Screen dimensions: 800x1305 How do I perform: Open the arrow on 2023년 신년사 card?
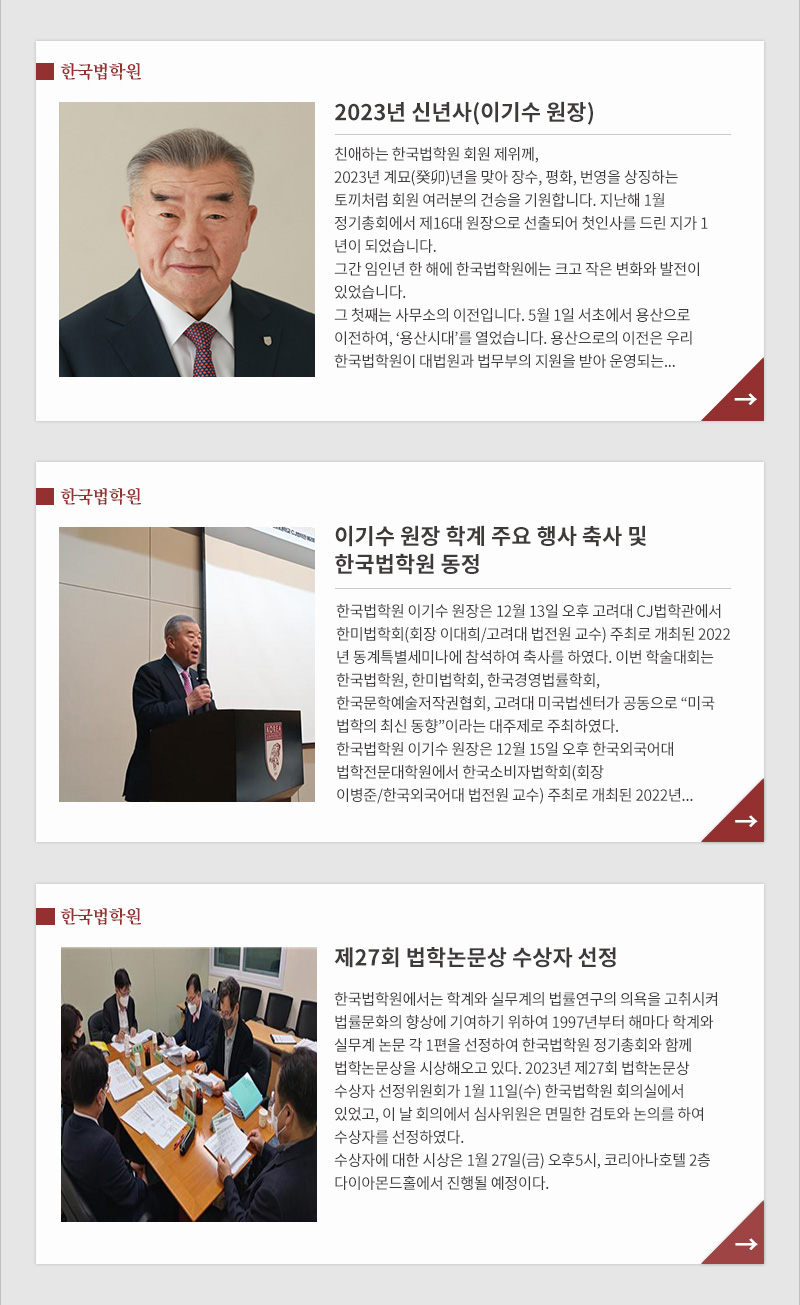point(743,399)
